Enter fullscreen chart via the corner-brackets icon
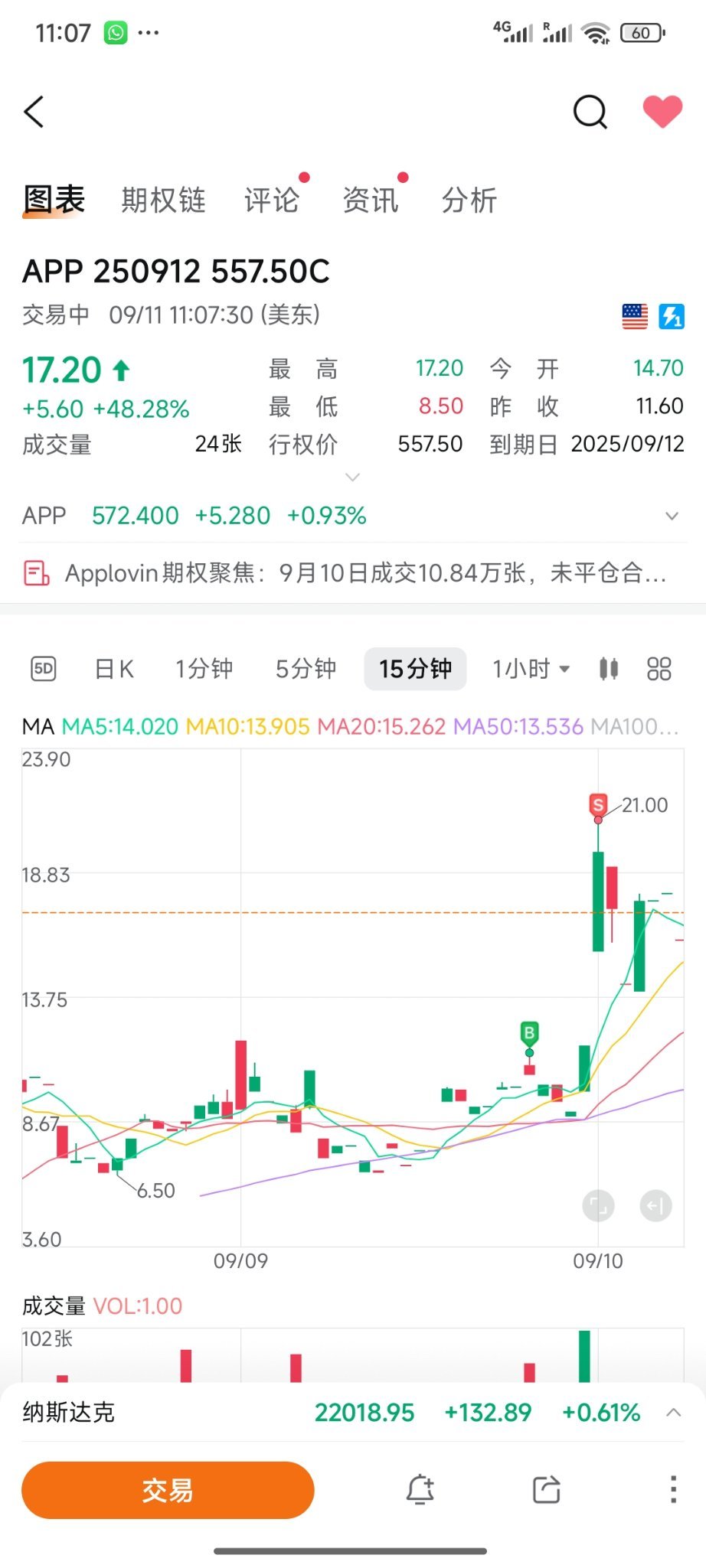 coord(598,1205)
